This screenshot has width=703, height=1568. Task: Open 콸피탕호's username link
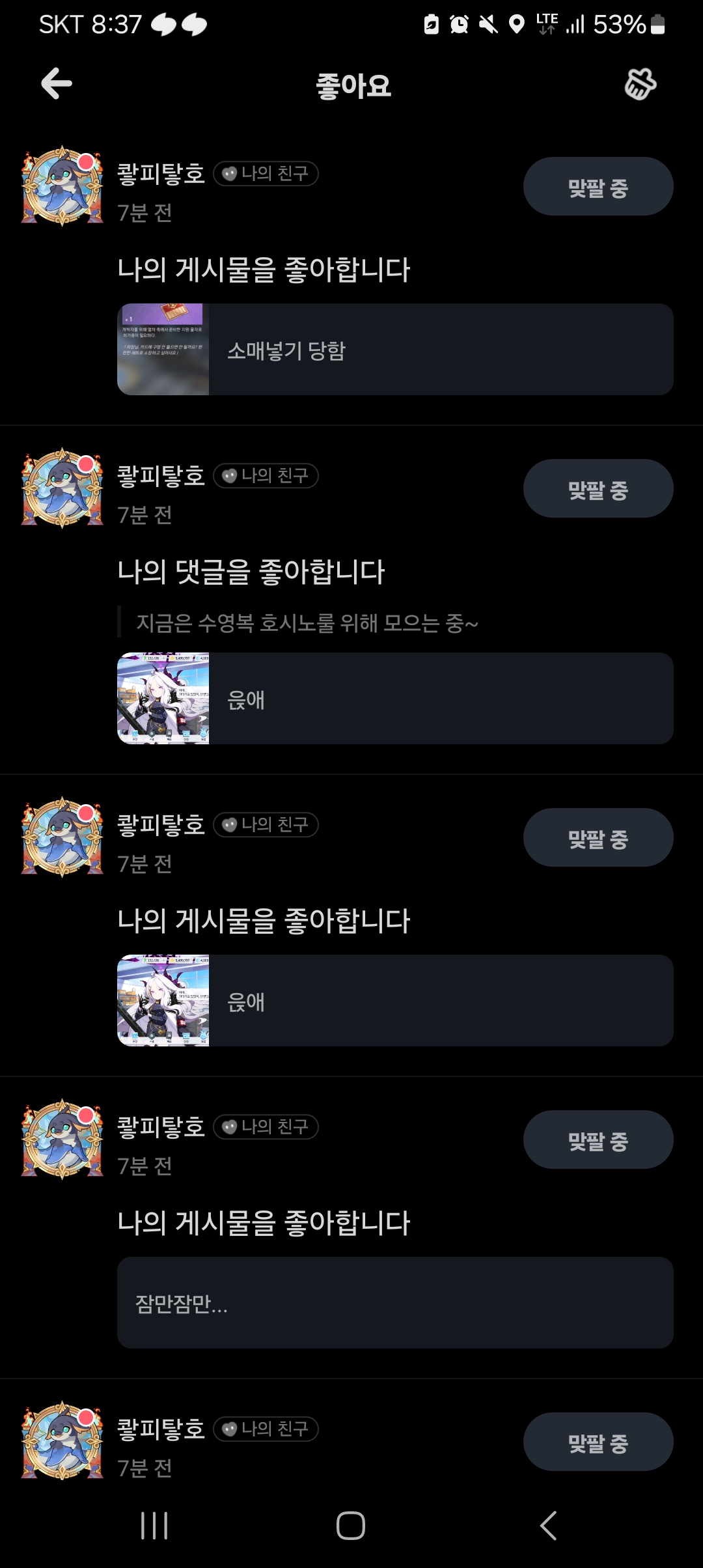pyautogui.click(x=161, y=173)
